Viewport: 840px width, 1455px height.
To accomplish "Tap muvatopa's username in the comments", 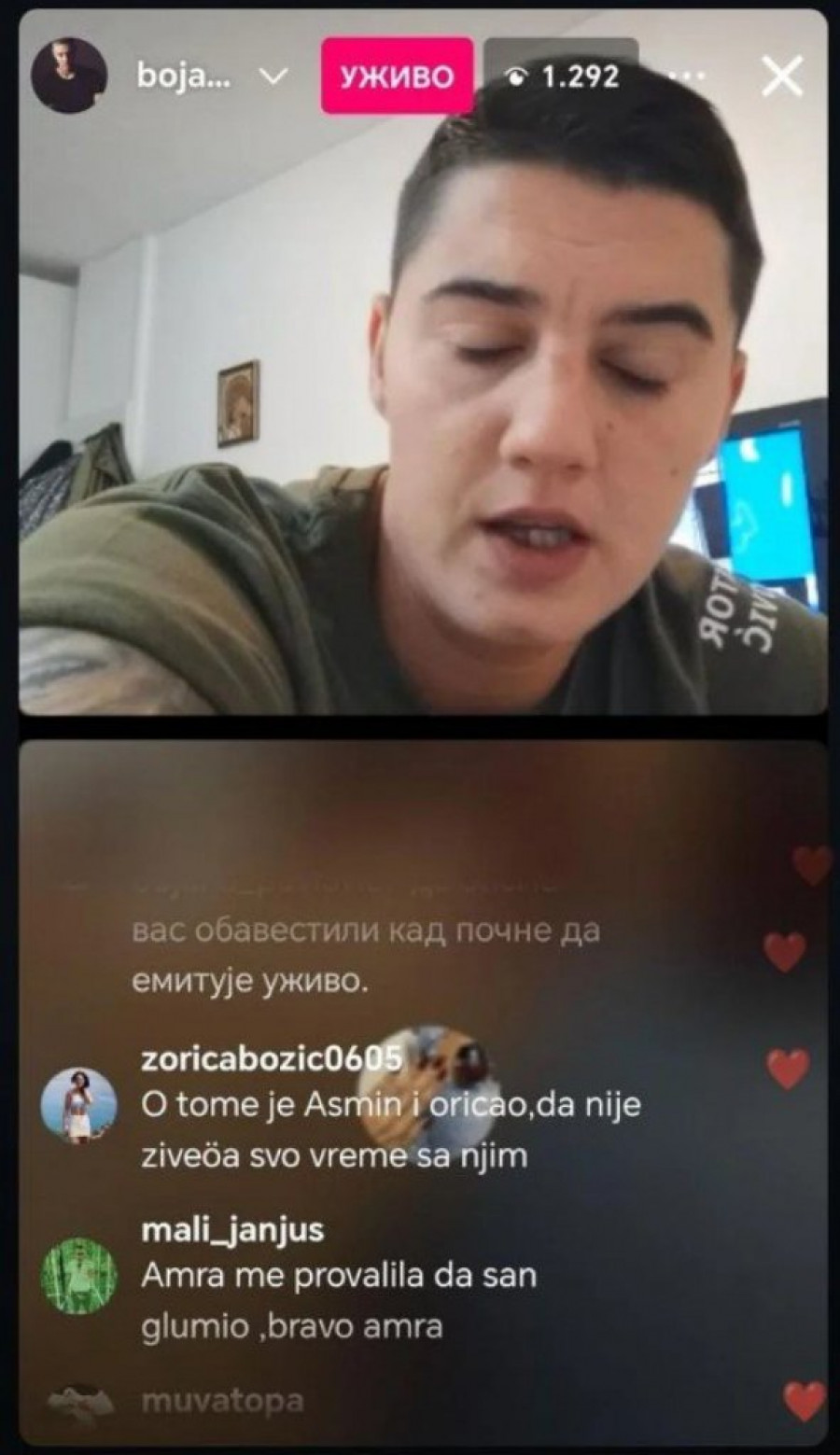I will 222,1400.
